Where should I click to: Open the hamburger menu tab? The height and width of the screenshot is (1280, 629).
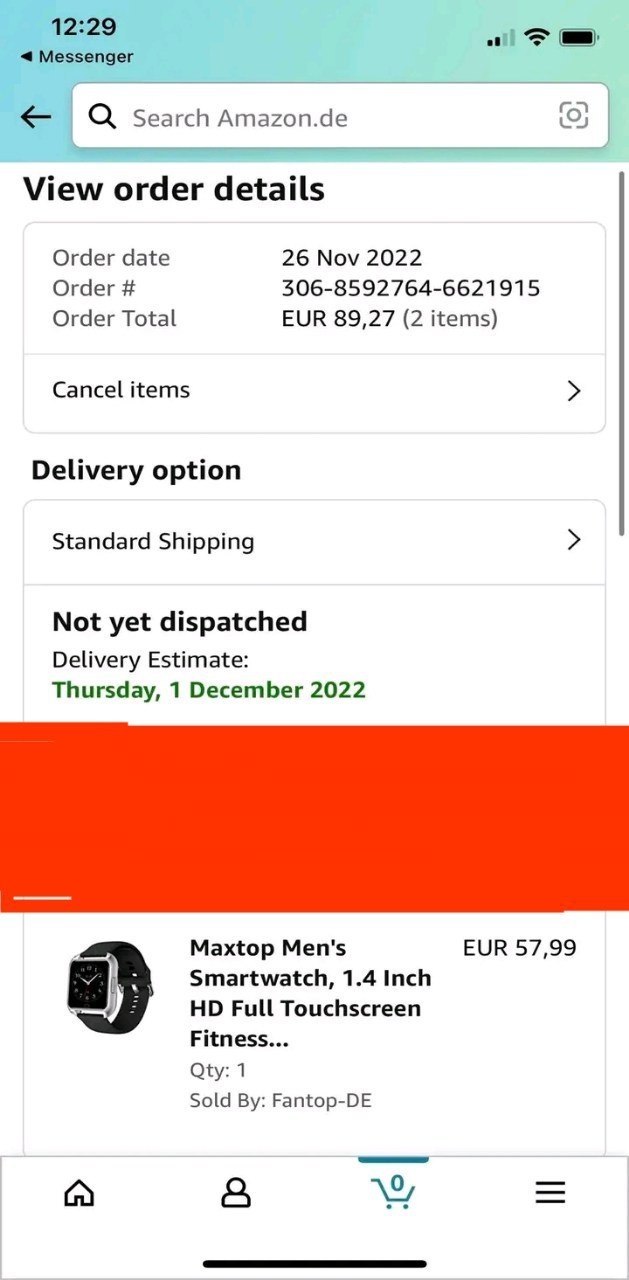point(550,1192)
